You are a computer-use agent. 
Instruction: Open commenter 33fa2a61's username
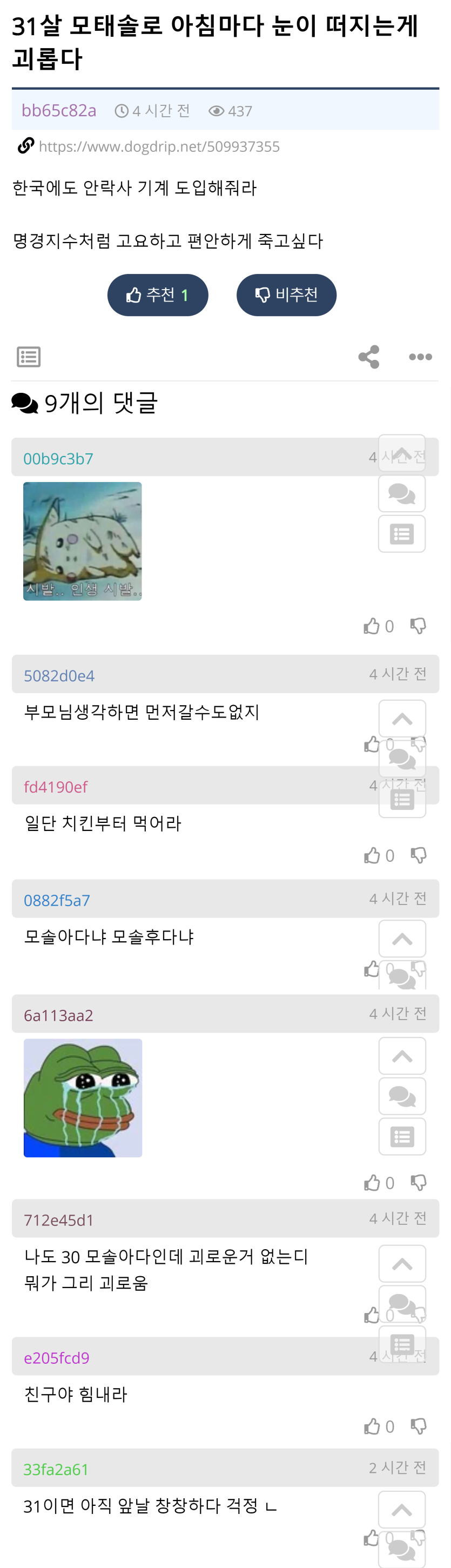click(56, 1469)
